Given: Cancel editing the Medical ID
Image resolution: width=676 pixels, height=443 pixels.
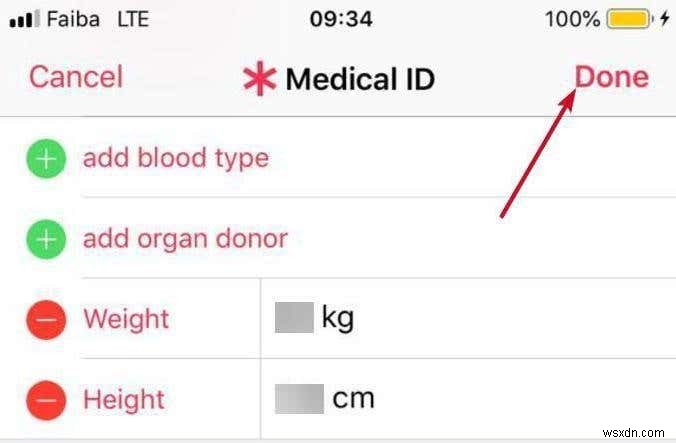Looking at the screenshot, I should (x=76, y=77).
